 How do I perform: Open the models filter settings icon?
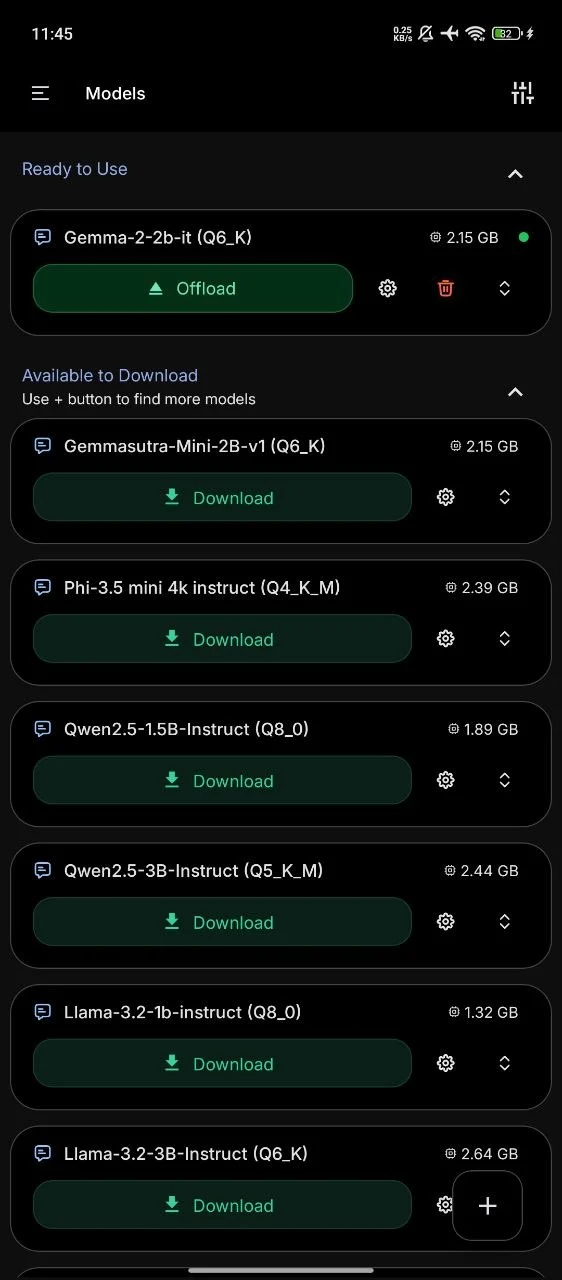click(x=522, y=93)
